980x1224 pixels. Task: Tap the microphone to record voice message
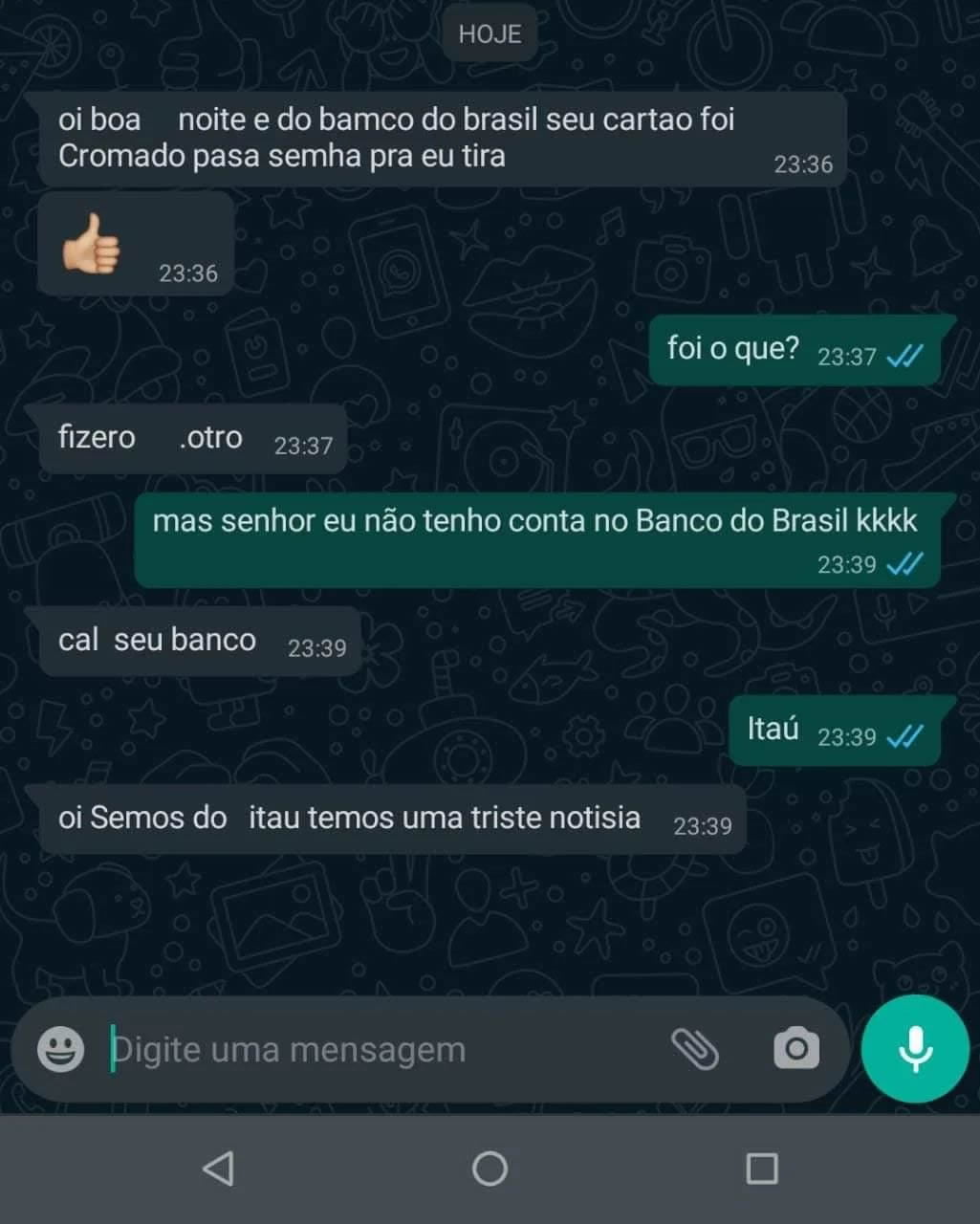pyautogui.click(x=913, y=1049)
